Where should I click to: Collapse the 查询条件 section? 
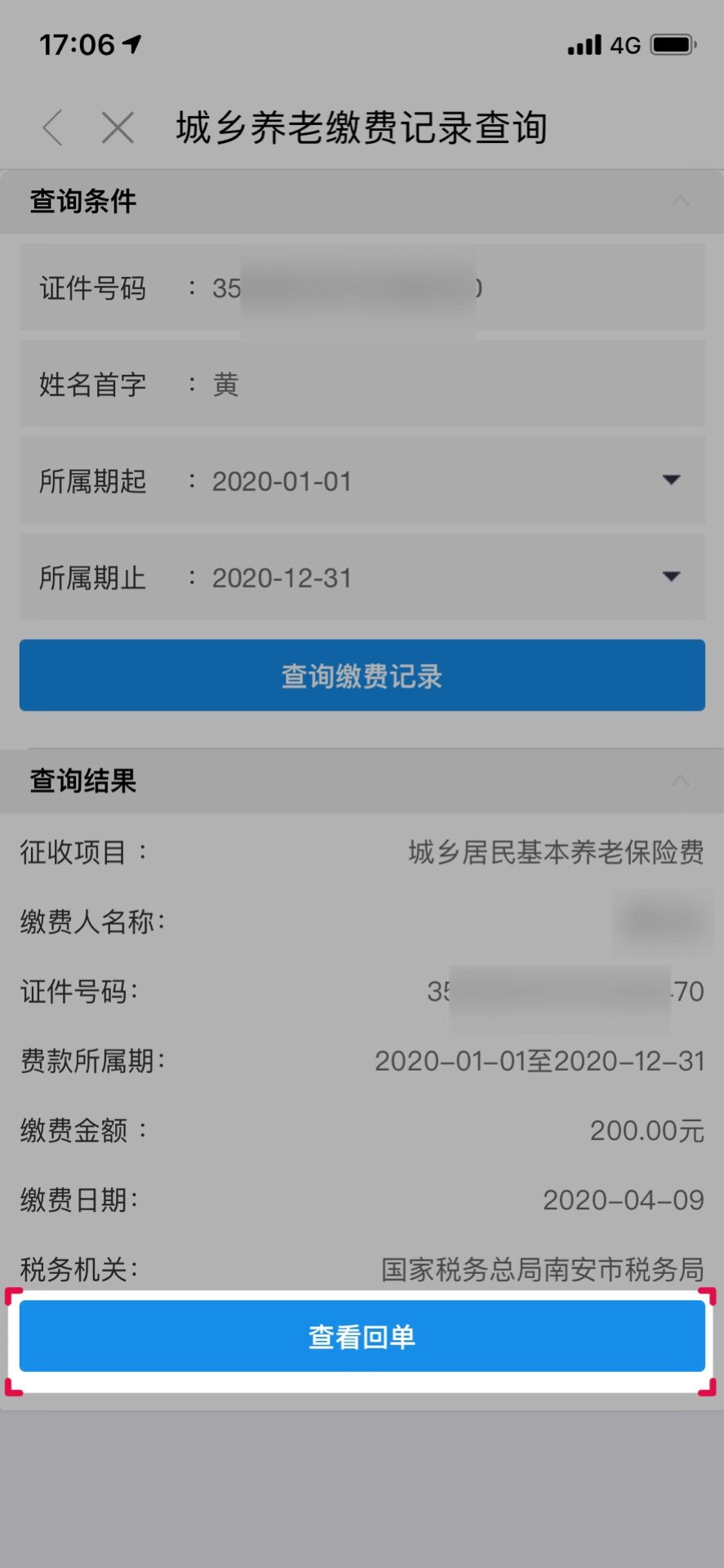point(679,202)
